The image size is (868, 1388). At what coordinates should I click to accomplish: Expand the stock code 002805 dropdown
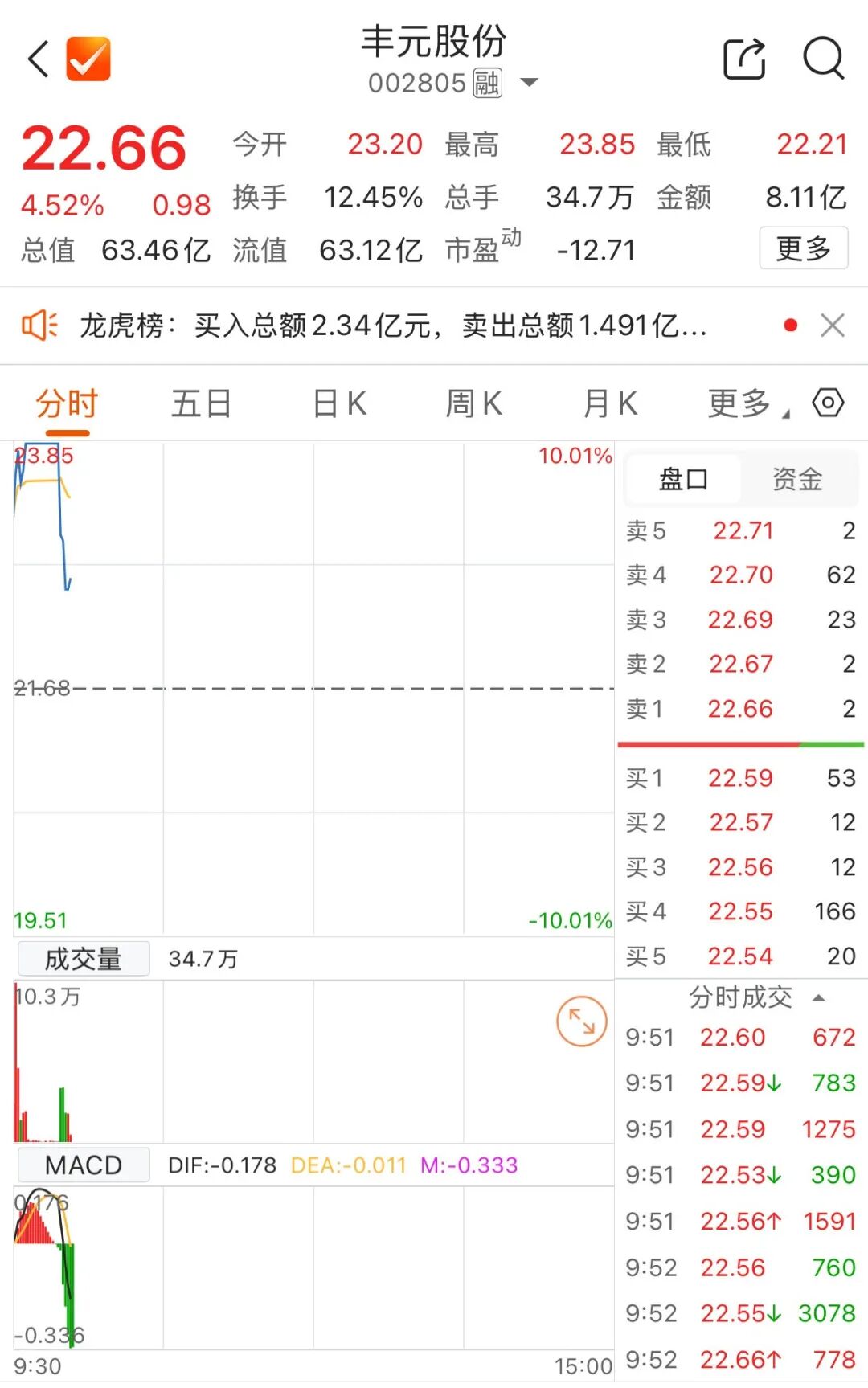[x=529, y=82]
